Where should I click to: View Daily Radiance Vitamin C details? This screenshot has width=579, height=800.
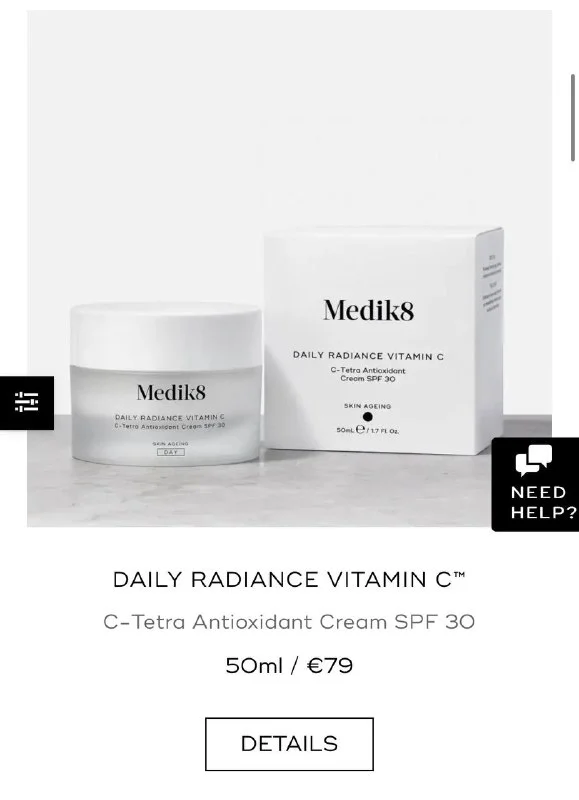289,744
